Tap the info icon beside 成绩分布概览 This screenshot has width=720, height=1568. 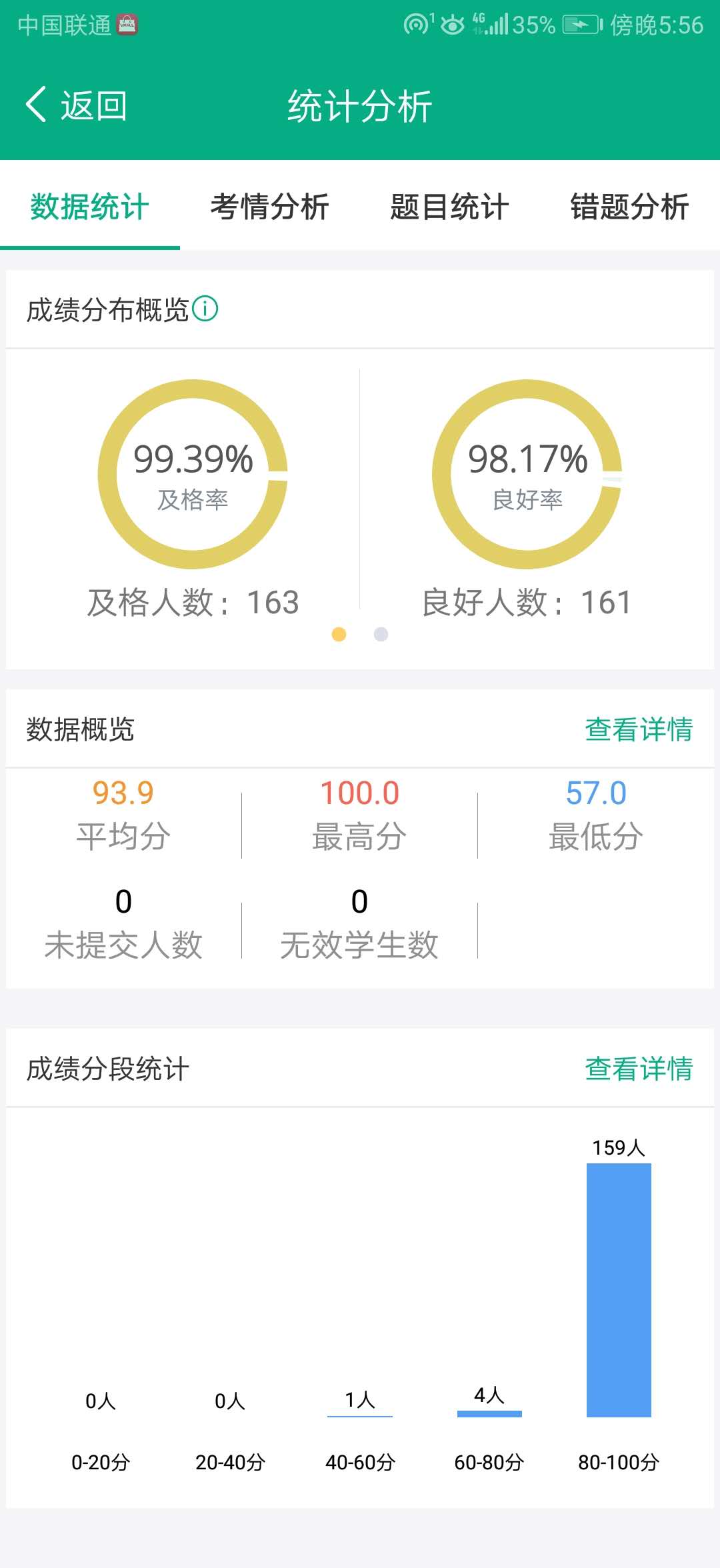(205, 309)
